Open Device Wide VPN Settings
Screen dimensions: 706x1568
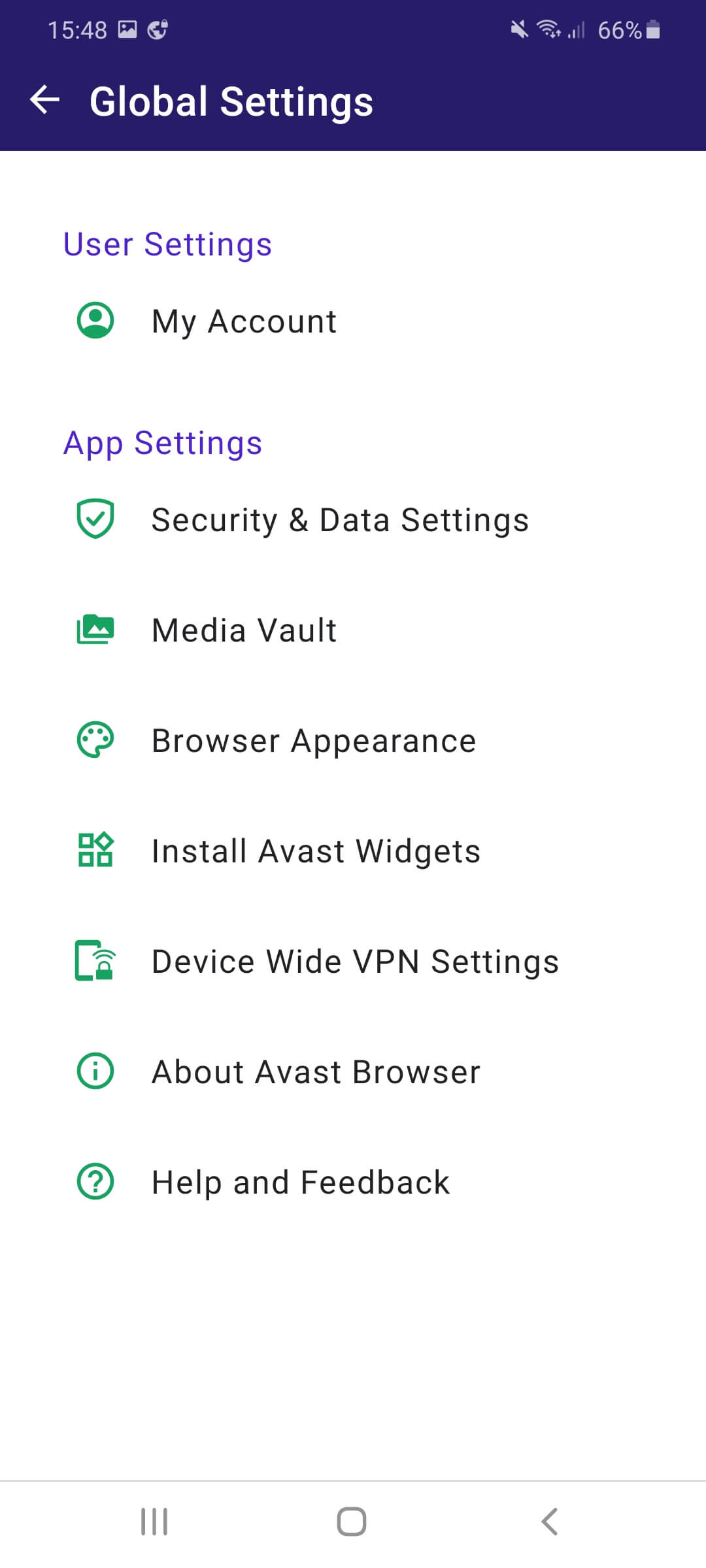point(354,962)
